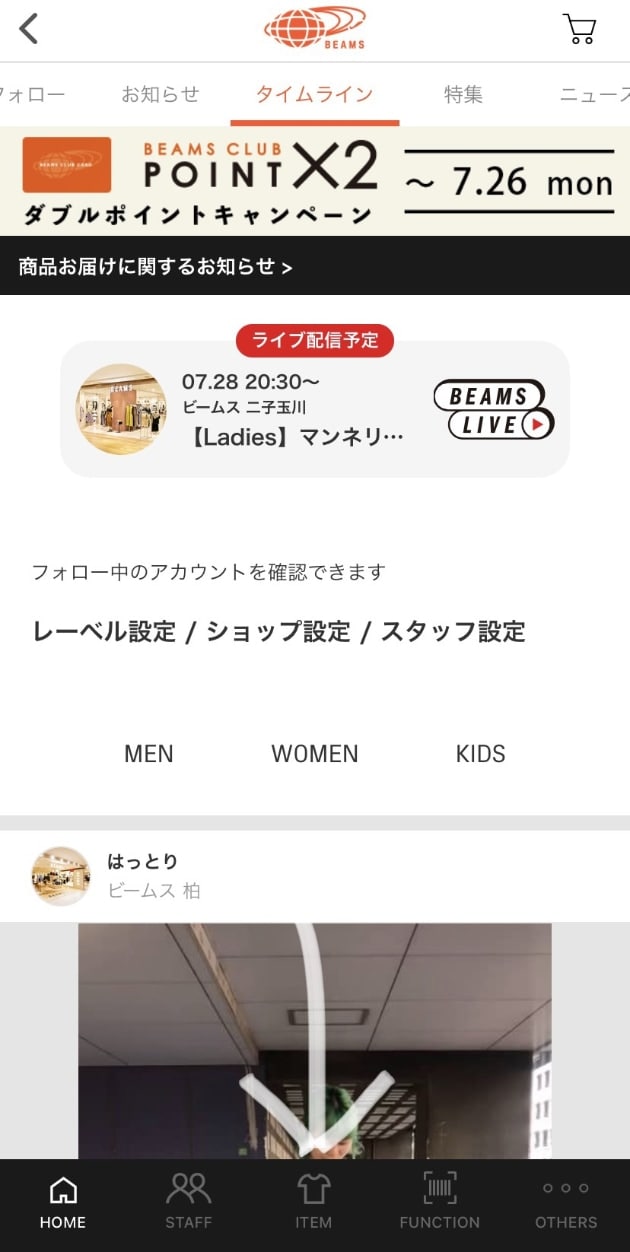Open the shopping cart
The image size is (630, 1252).
pos(579,29)
